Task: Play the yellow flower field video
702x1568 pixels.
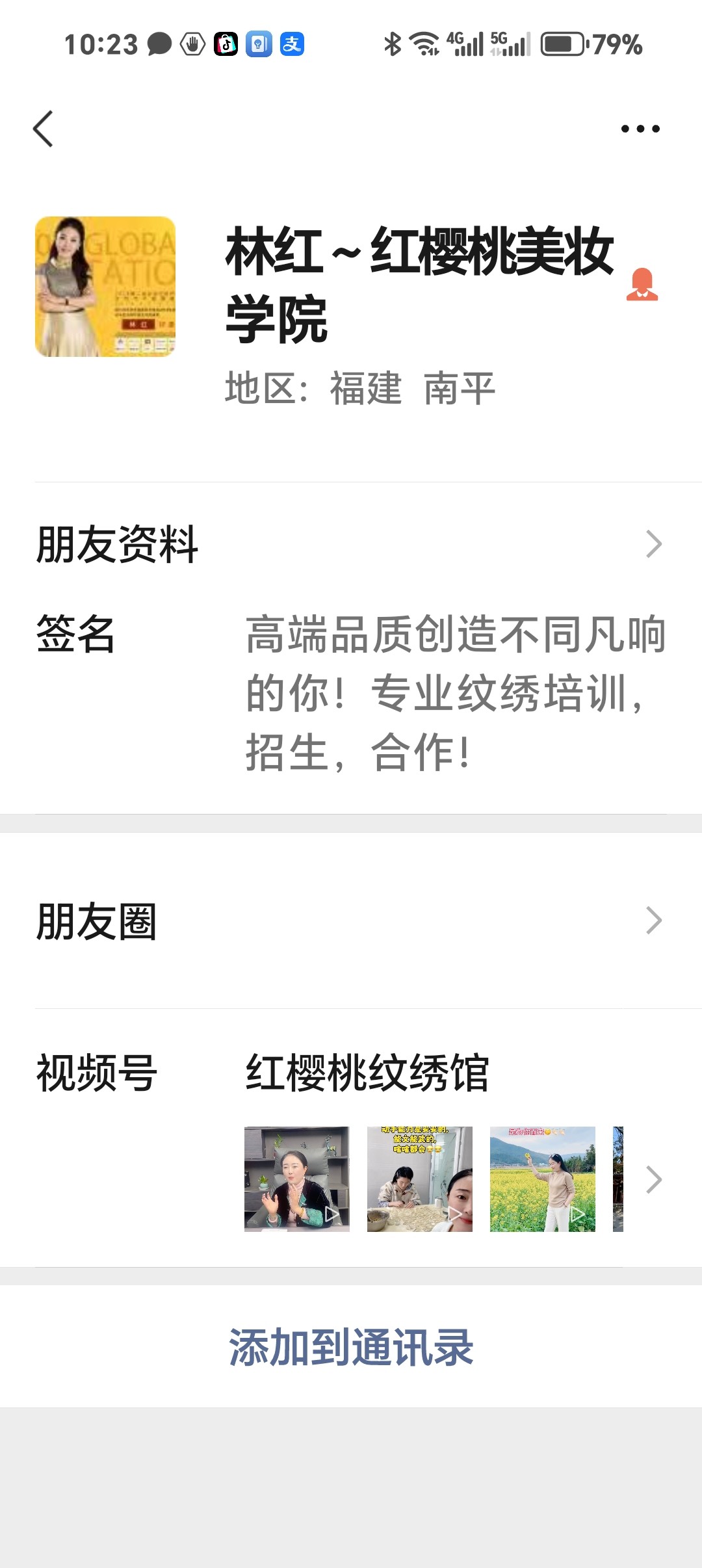Action: (x=542, y=1179)
